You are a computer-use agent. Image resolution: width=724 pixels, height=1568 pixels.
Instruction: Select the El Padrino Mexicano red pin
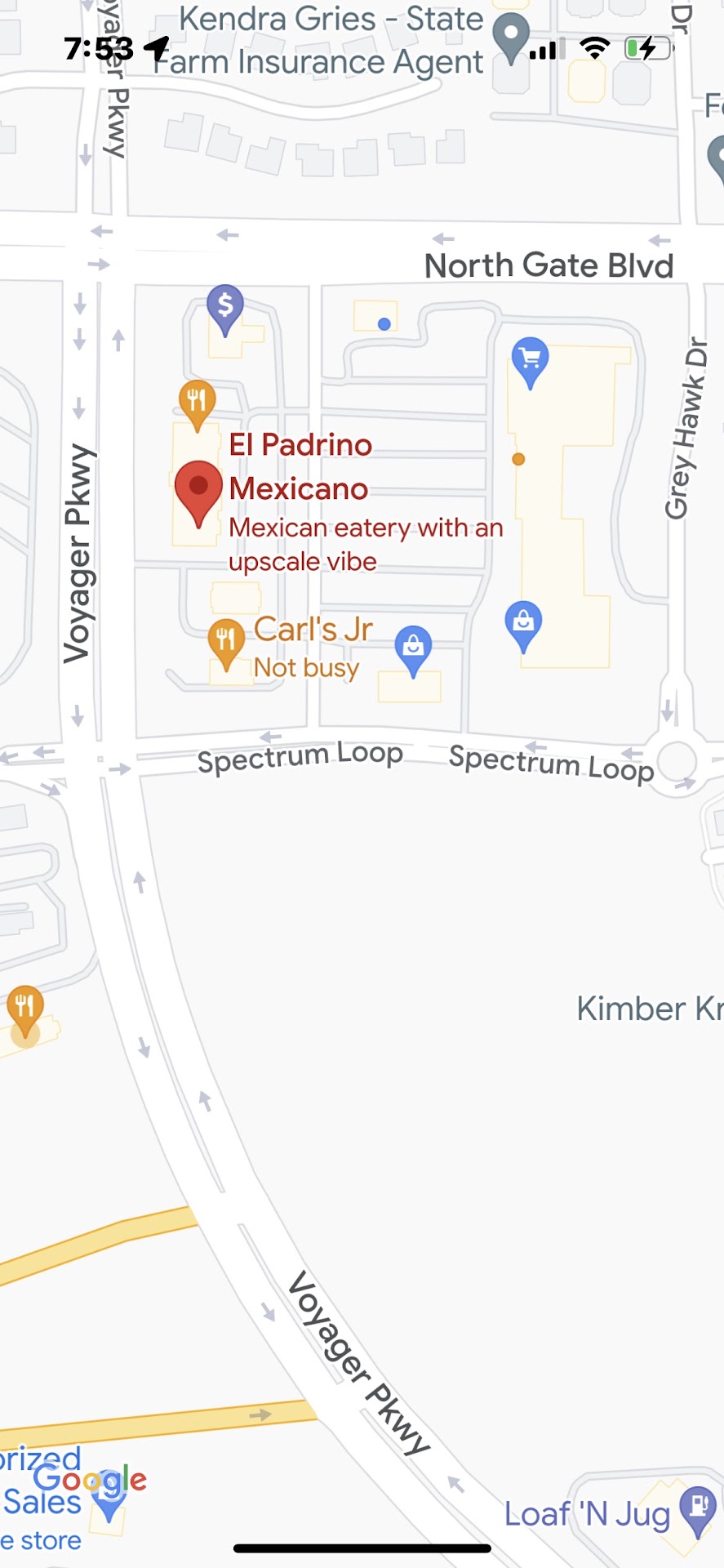coord(198,488)
